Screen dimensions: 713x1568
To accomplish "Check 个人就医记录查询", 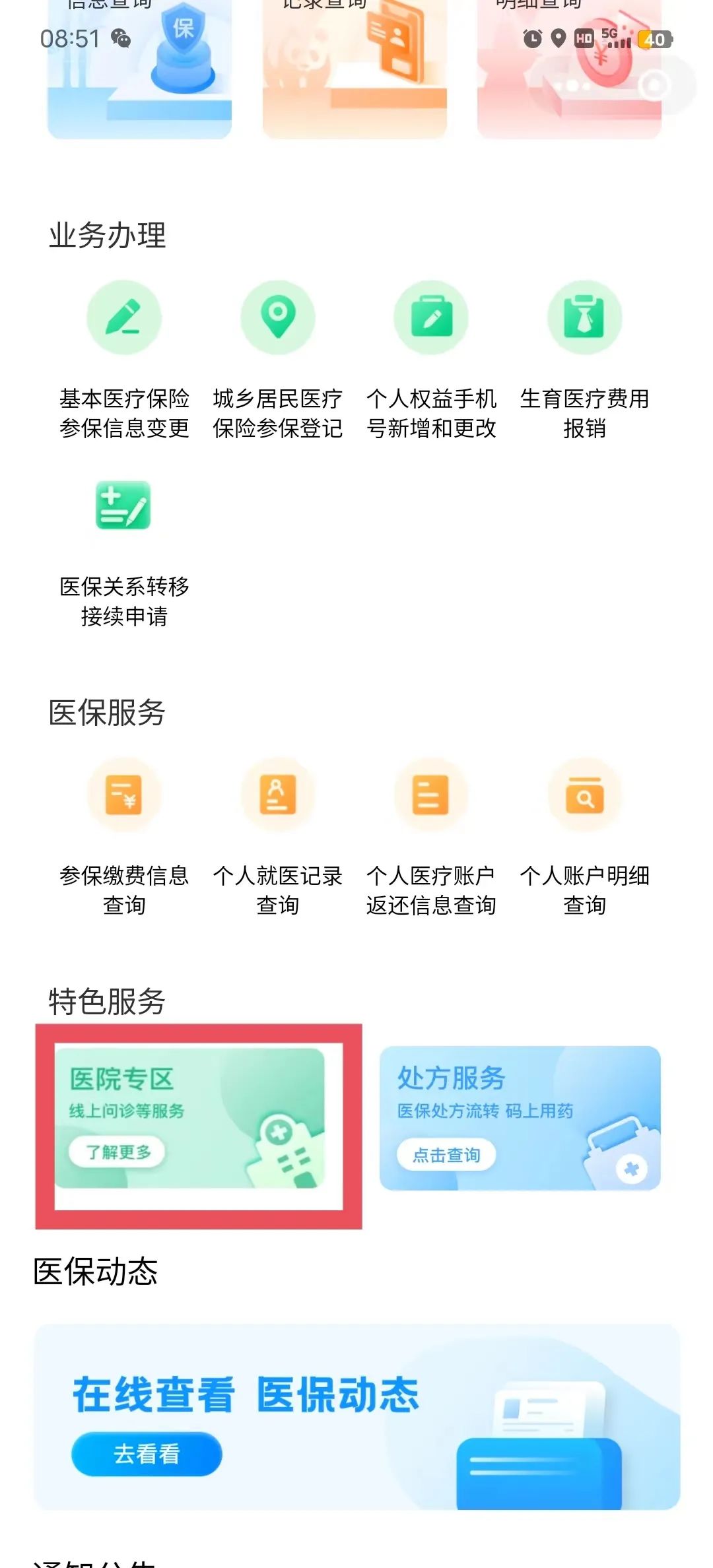I will tap(278, 795).
